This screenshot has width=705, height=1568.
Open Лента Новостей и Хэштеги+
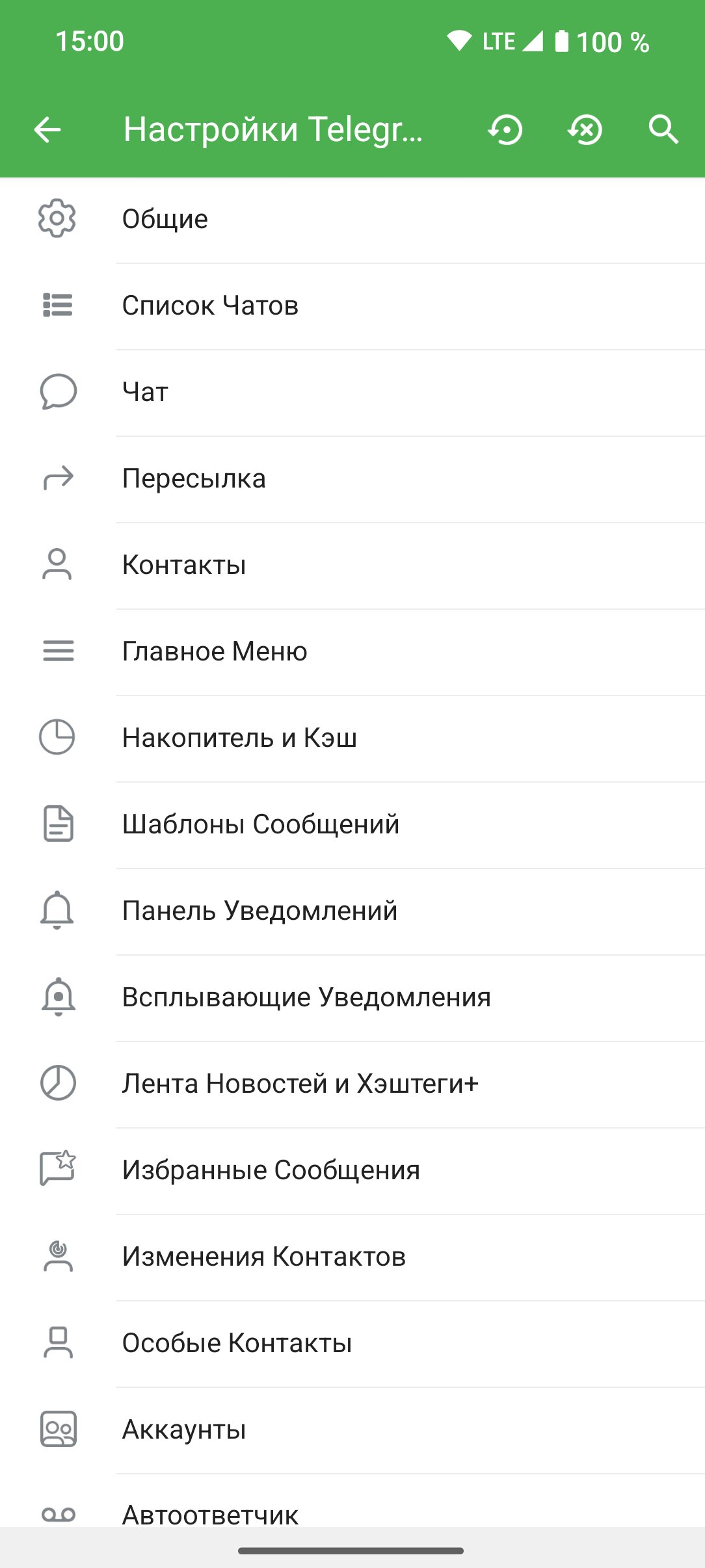point(352,1084)
